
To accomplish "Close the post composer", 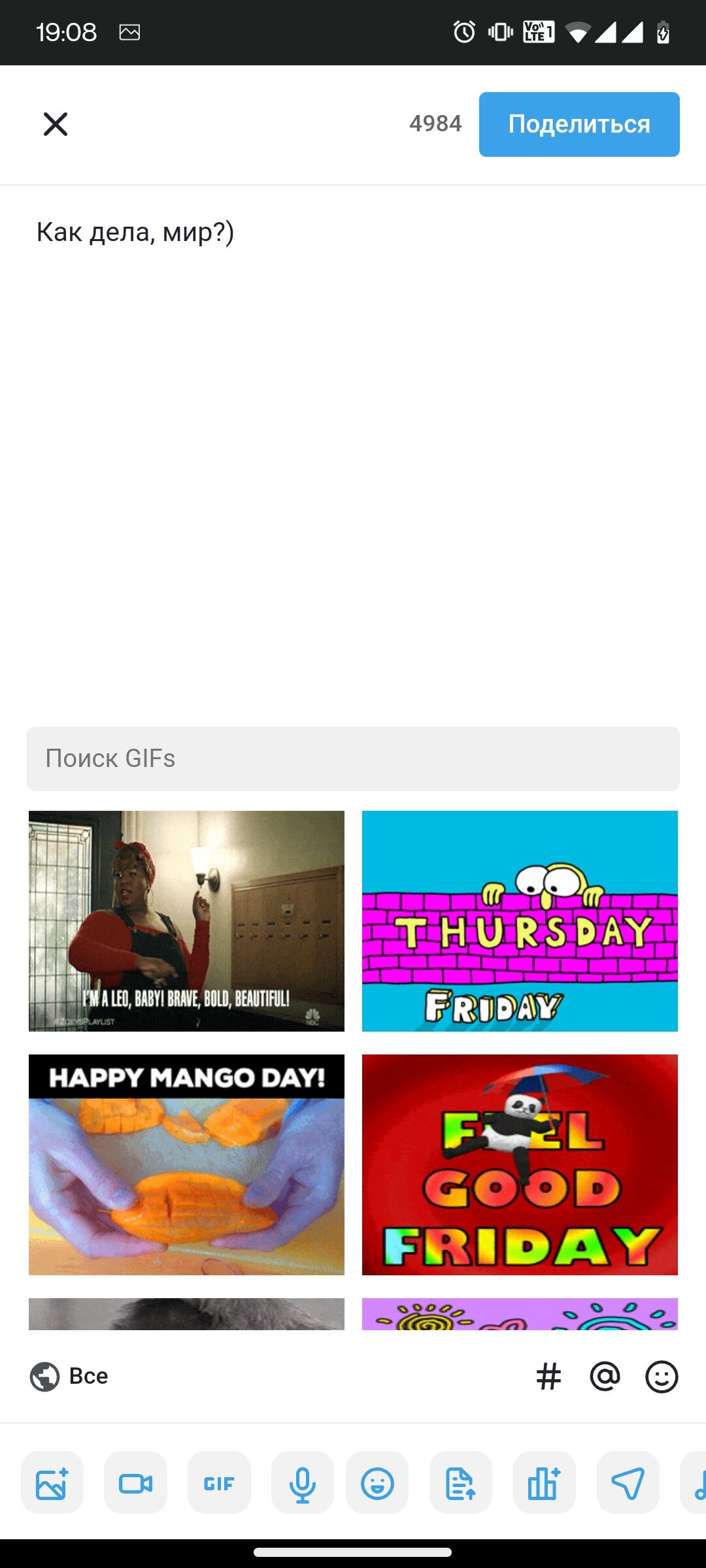I will click(x=56, y=124).
